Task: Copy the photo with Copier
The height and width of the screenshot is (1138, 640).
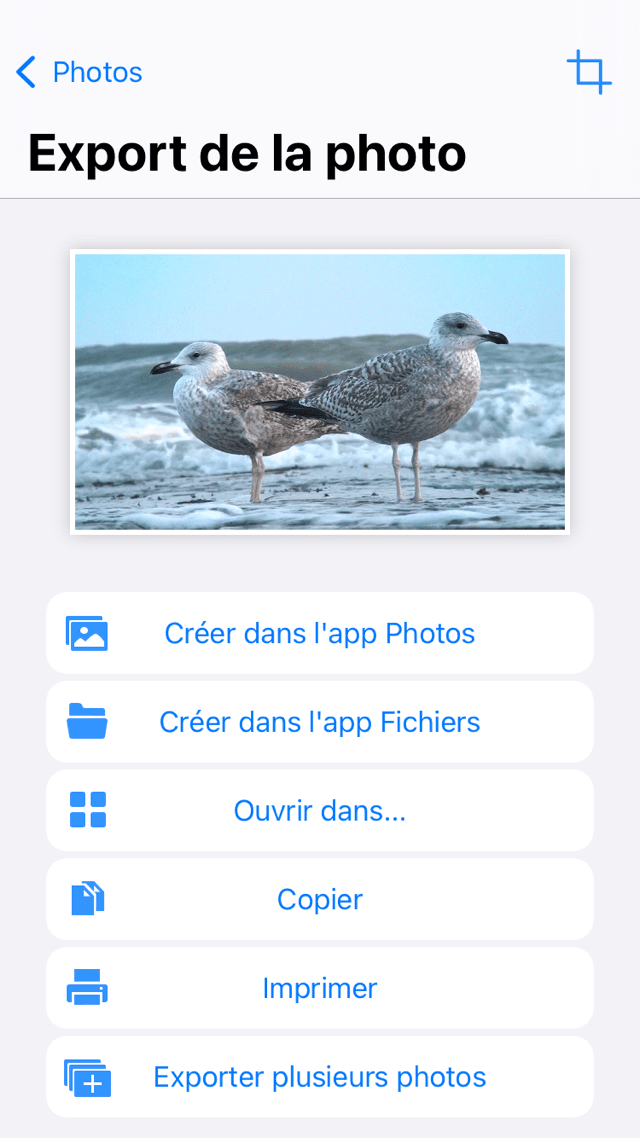Action: [x=320, y=898]
